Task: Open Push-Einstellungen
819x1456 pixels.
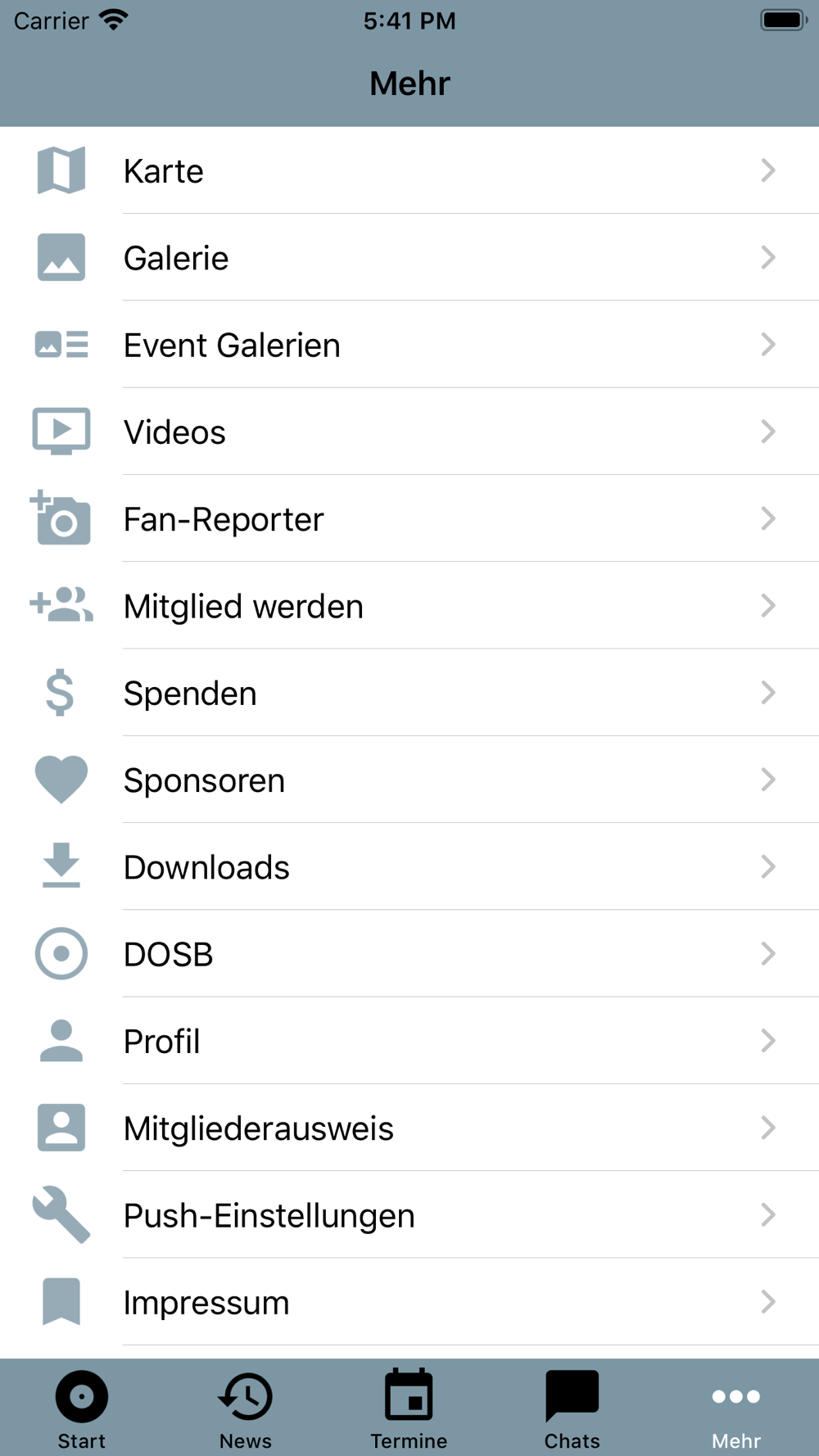Action: coord(409,1215)
